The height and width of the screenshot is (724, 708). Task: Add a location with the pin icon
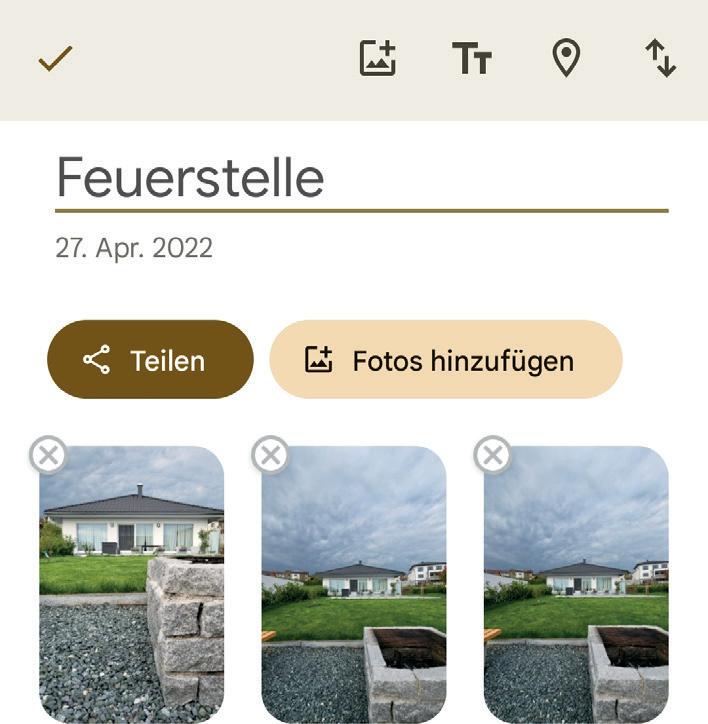566,60
